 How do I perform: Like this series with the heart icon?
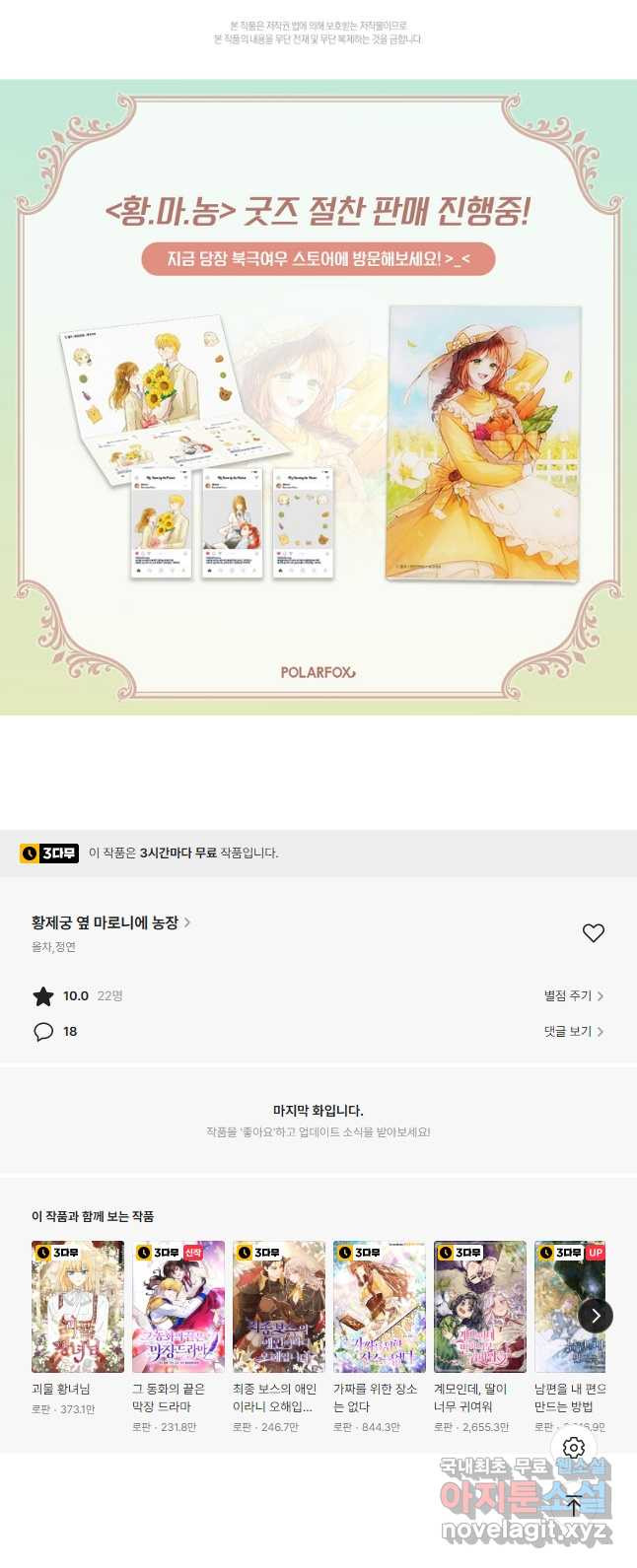tap(593, 932)
